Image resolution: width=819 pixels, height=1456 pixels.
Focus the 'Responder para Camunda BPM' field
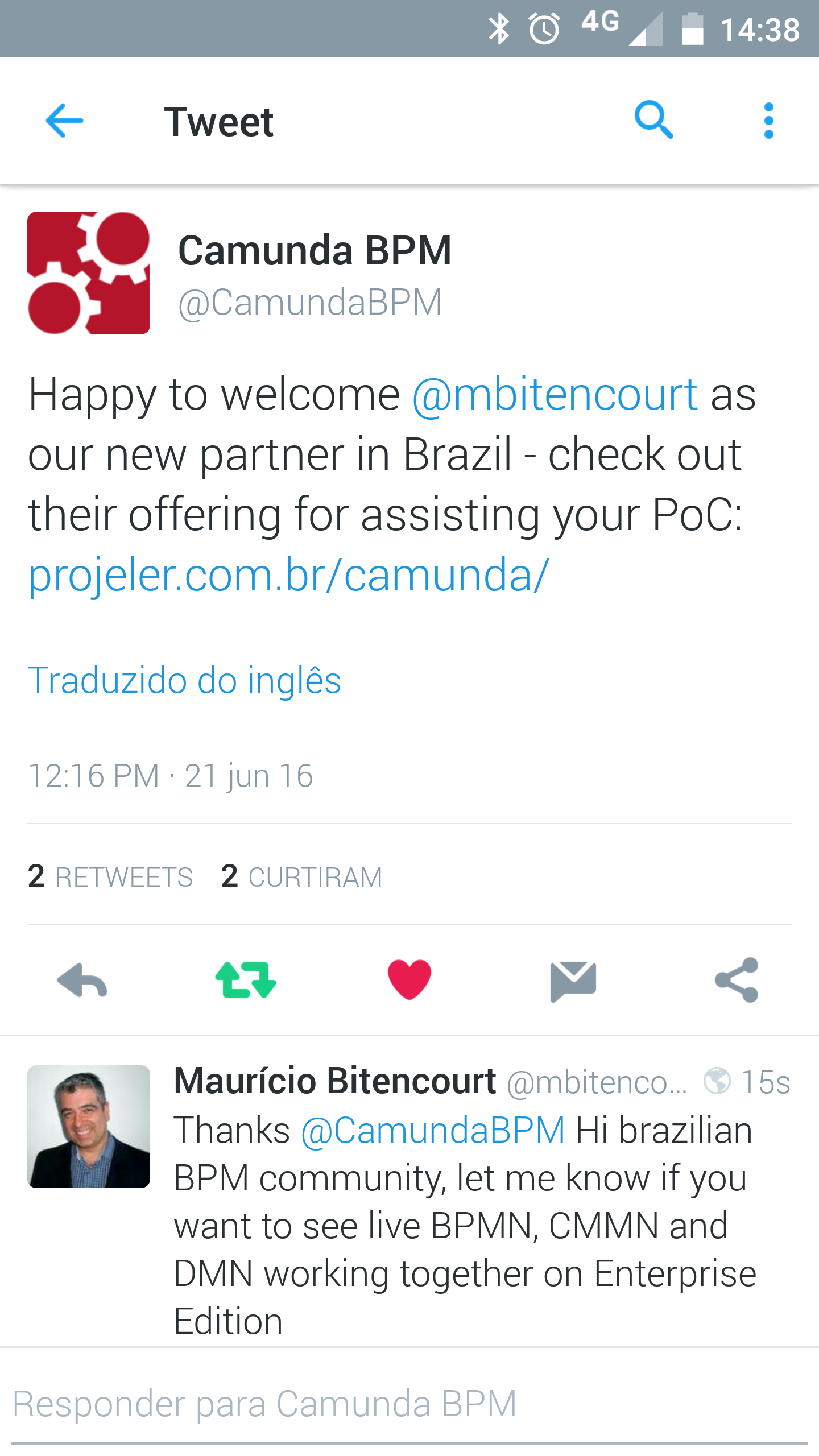pyautogui.click(x=409, y=1405)
